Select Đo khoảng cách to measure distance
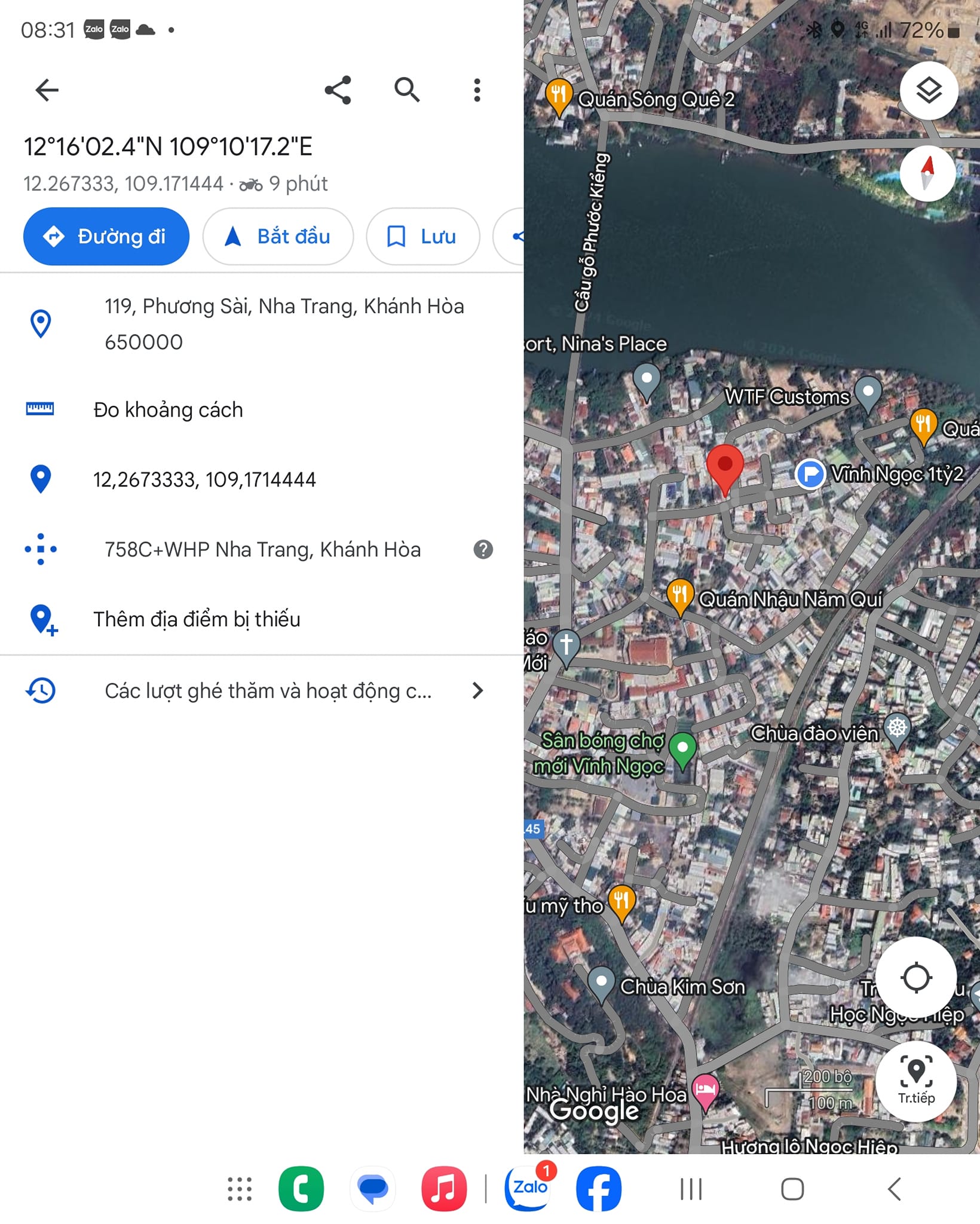 pos(168,410)
